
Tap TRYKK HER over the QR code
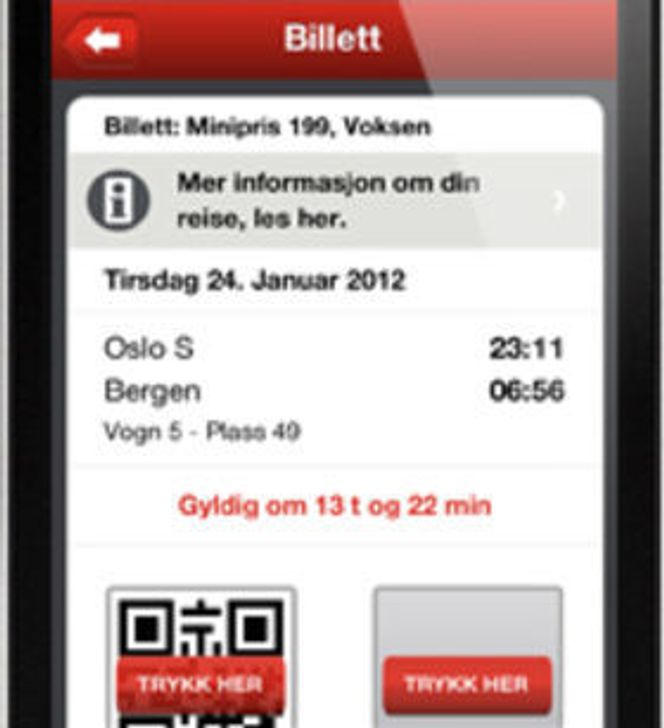[201, 685]
